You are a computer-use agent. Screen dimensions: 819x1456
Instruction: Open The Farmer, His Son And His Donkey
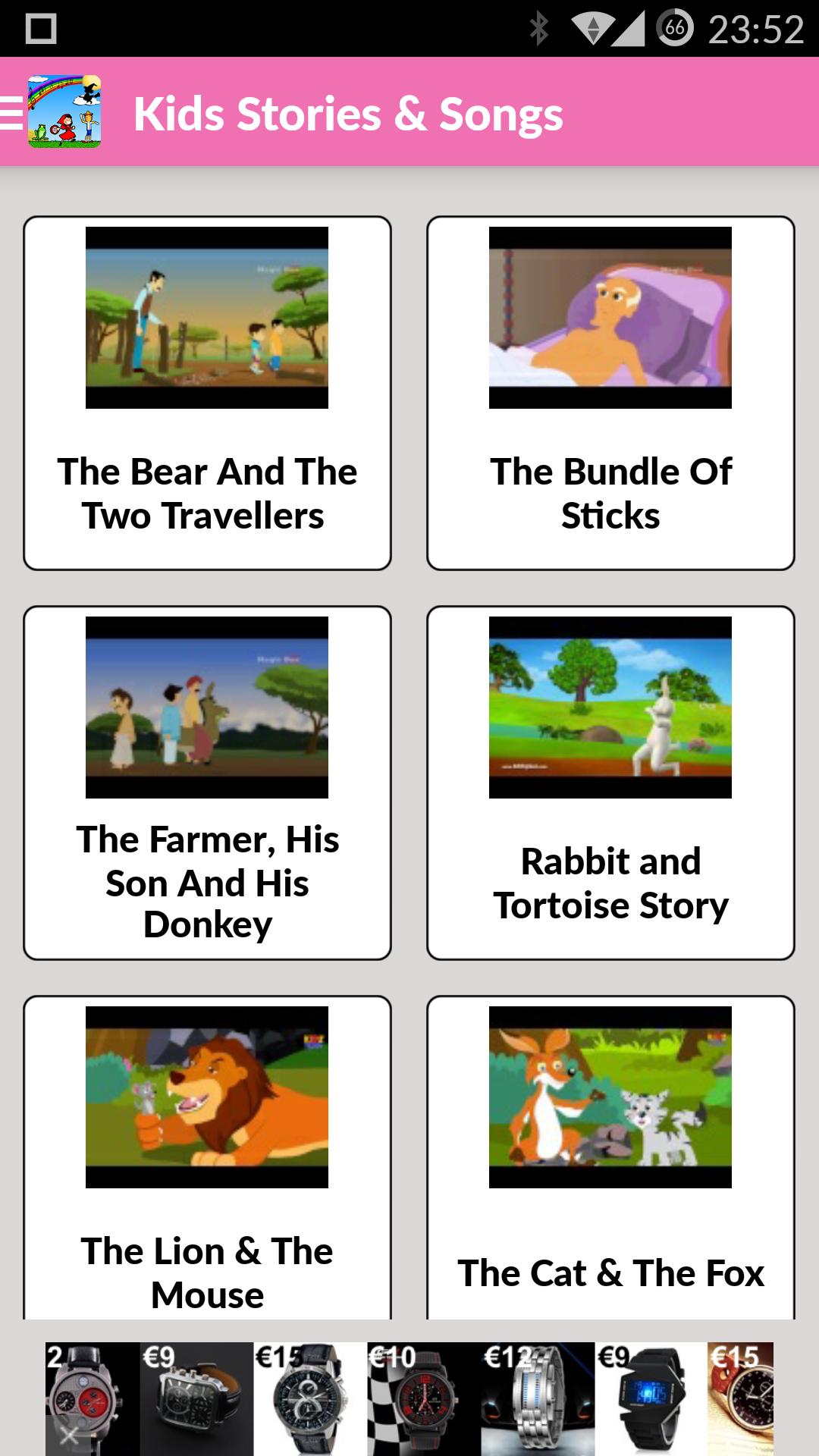[207, 783]
